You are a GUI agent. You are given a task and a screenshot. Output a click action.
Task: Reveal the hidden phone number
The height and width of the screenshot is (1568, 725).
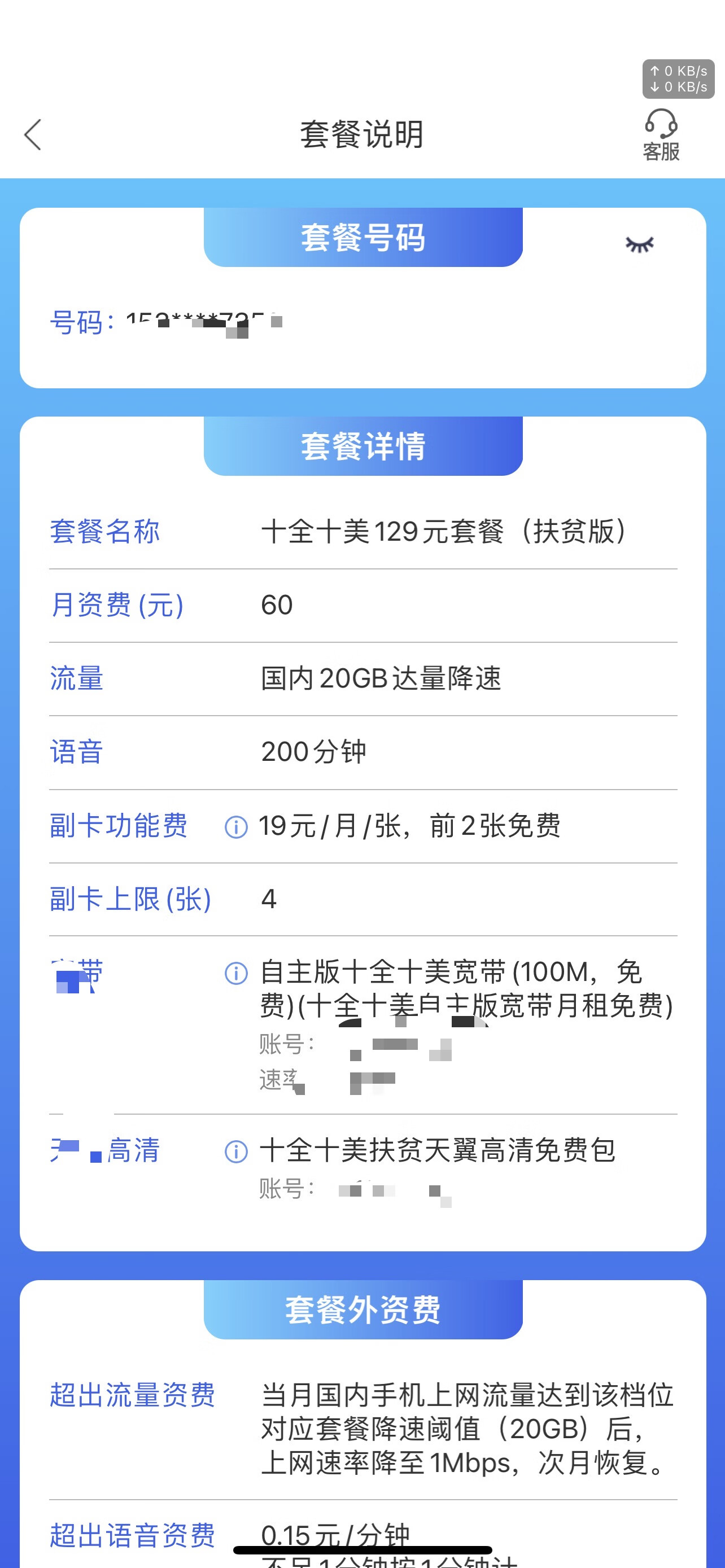click(639, 244)
